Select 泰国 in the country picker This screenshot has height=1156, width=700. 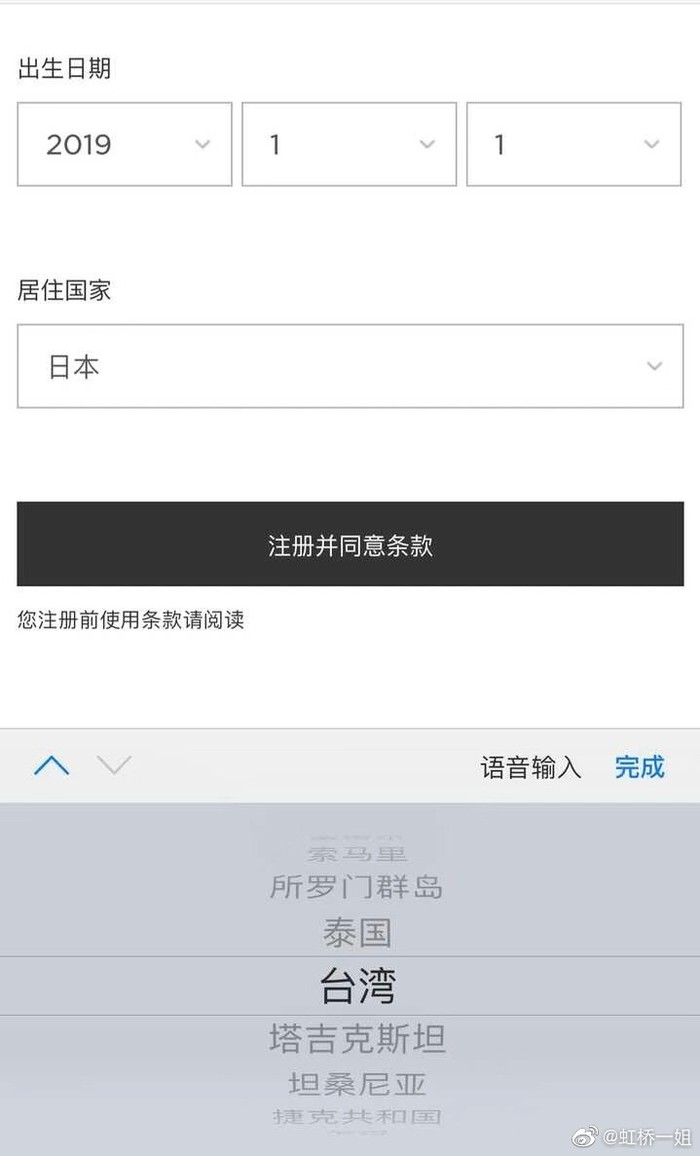click(356, 933)
